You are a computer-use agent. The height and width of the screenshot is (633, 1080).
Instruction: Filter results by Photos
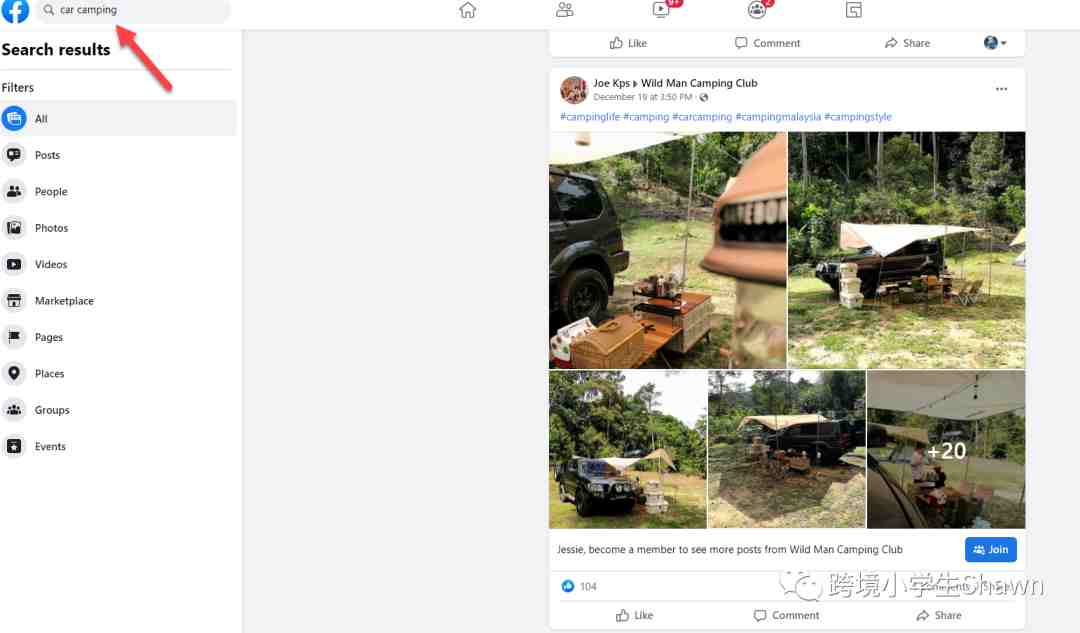click(51, 228)
